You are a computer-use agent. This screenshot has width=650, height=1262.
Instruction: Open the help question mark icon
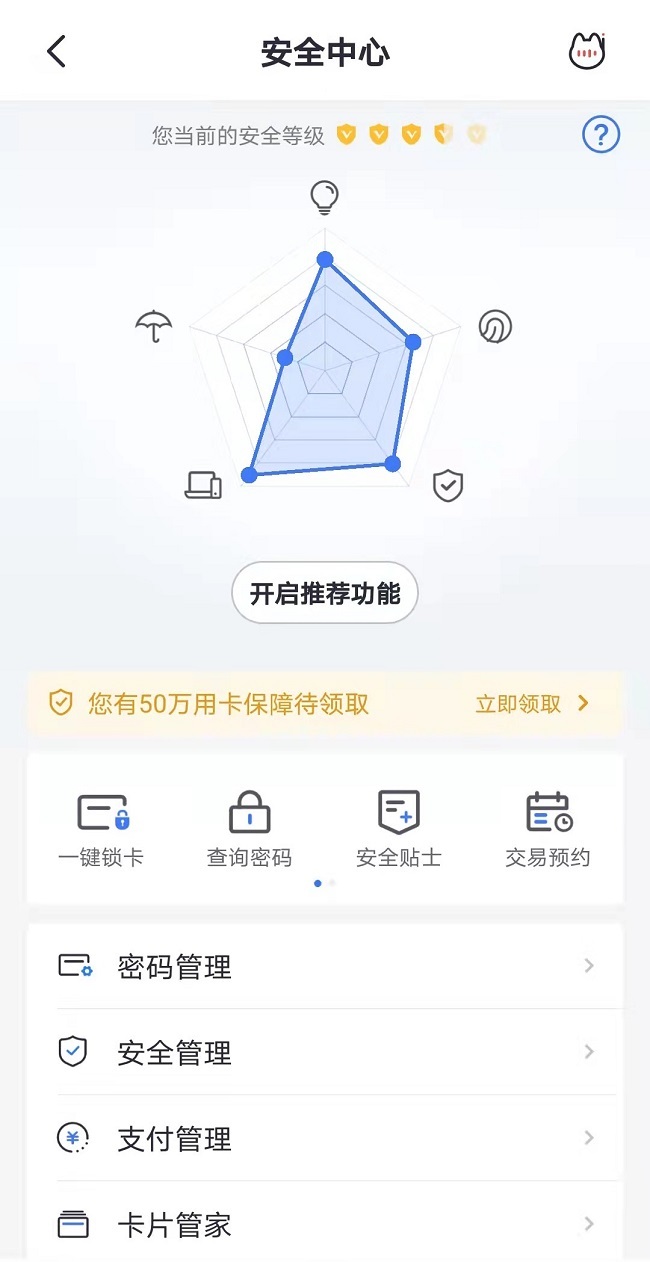click(601, 134)
